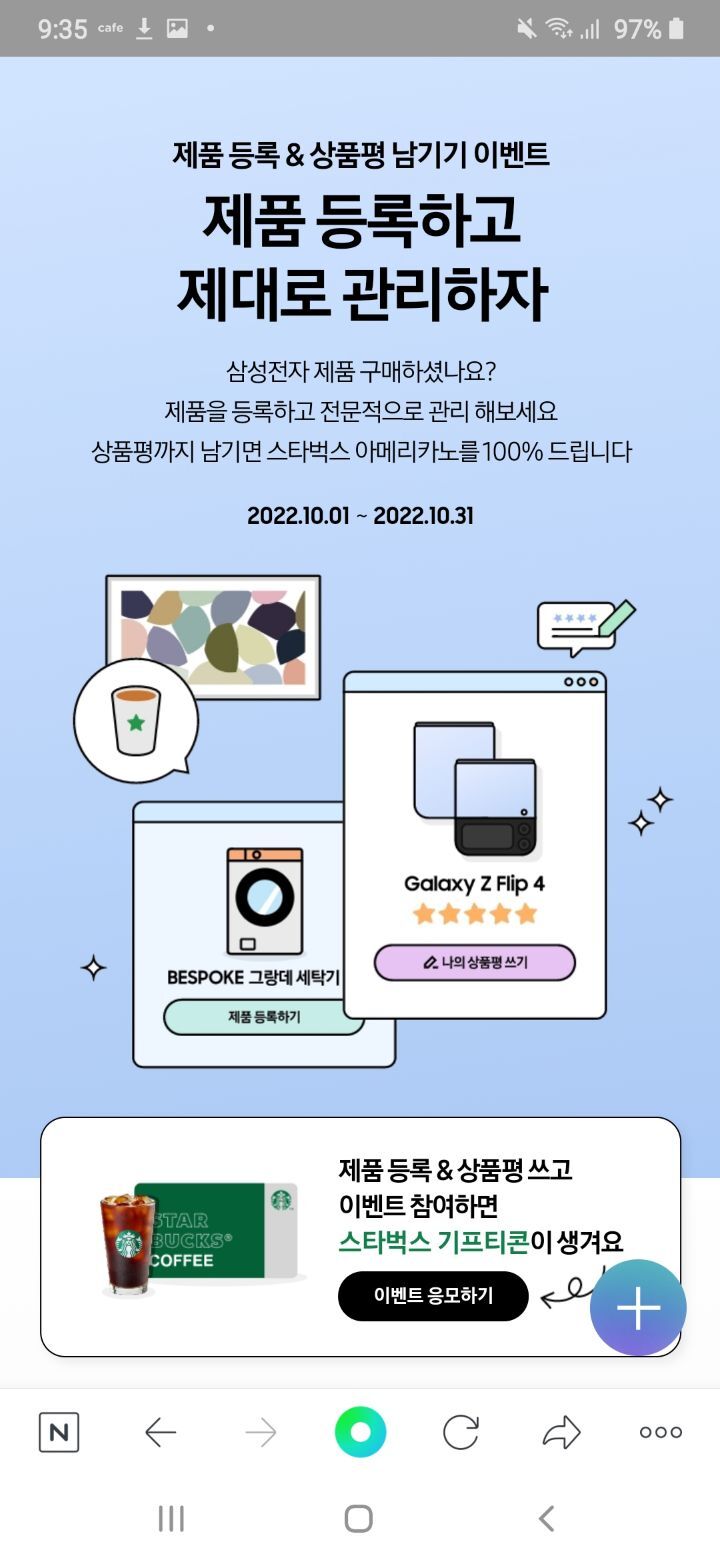This screenshot has width=720, height=1560.
Task: Open recent apps from the navigation bar
Action: click(171, 1519)
